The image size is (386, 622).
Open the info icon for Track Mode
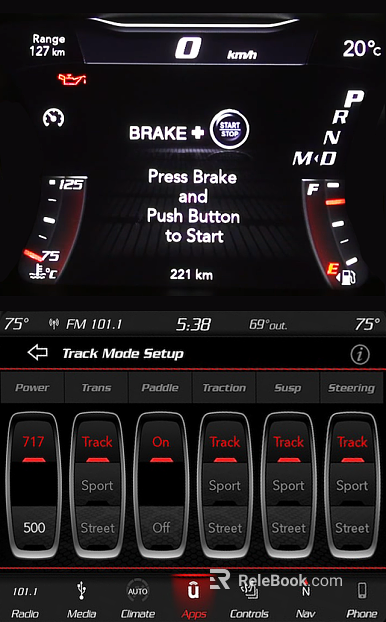(360, 354)
